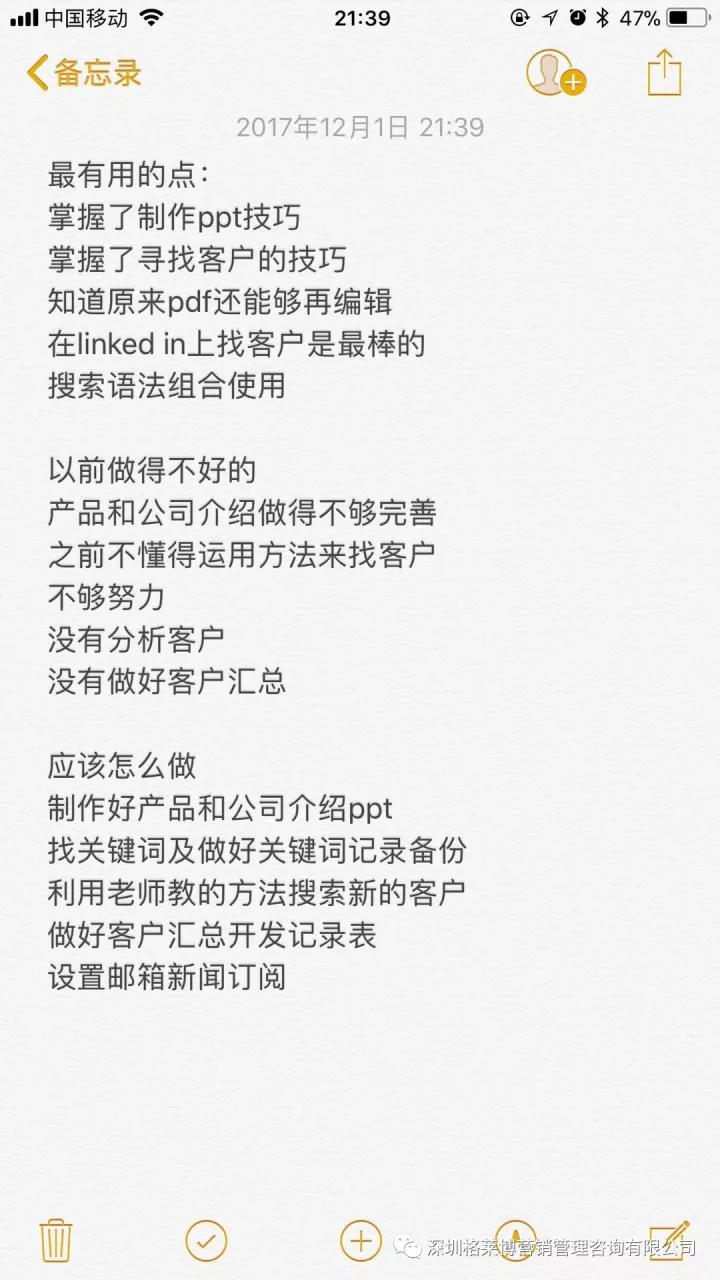
Task: Delete this note with trash icon
Action: point(55,1241)
